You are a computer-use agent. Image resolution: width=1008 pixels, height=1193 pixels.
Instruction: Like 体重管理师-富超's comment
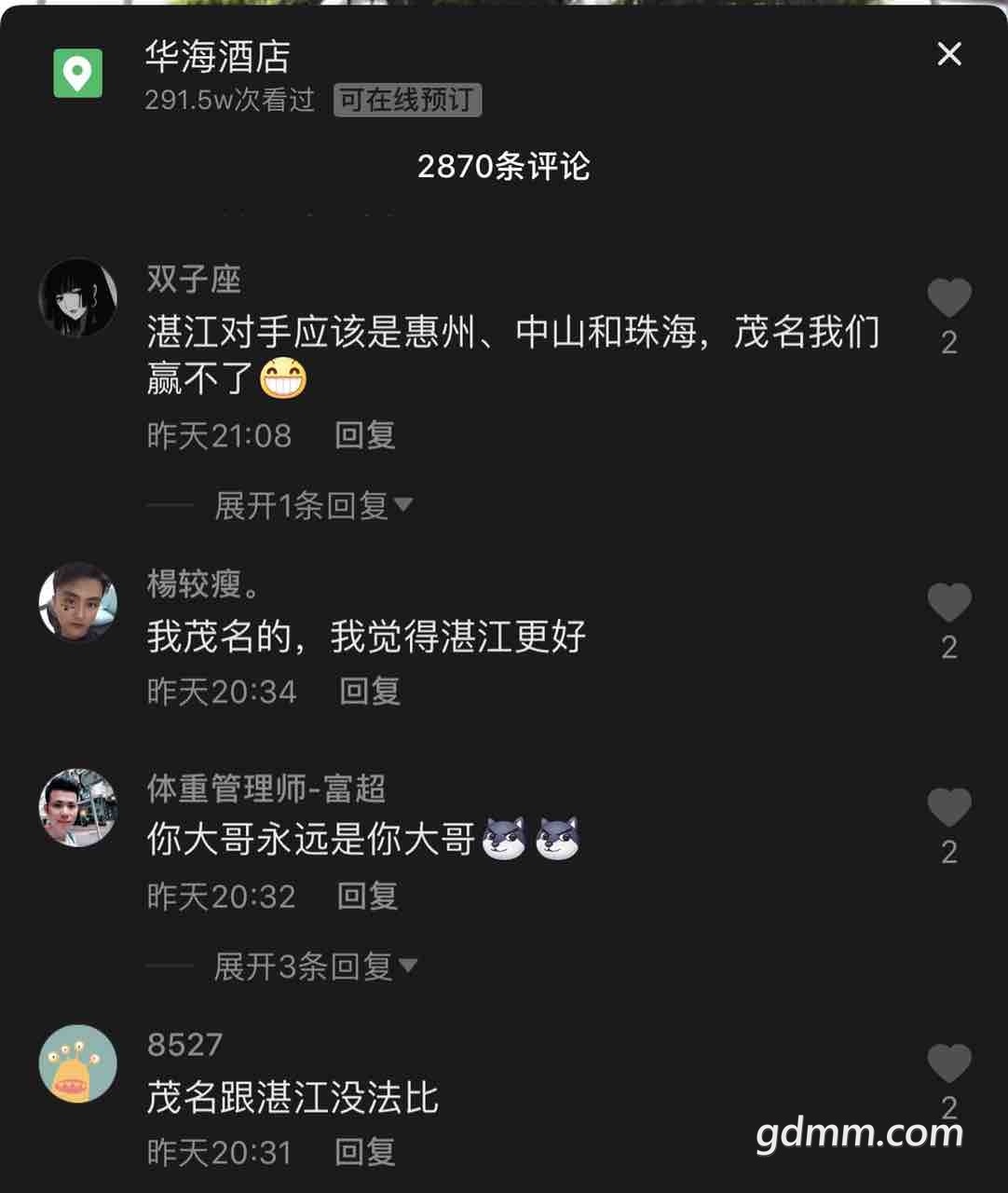tap(948, 808)
